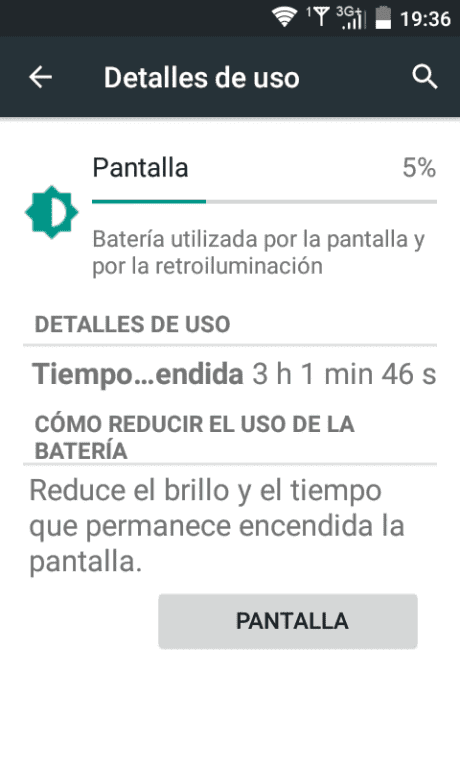
Task: Open the search magnifier icon
Action: [x=424, y=77]
